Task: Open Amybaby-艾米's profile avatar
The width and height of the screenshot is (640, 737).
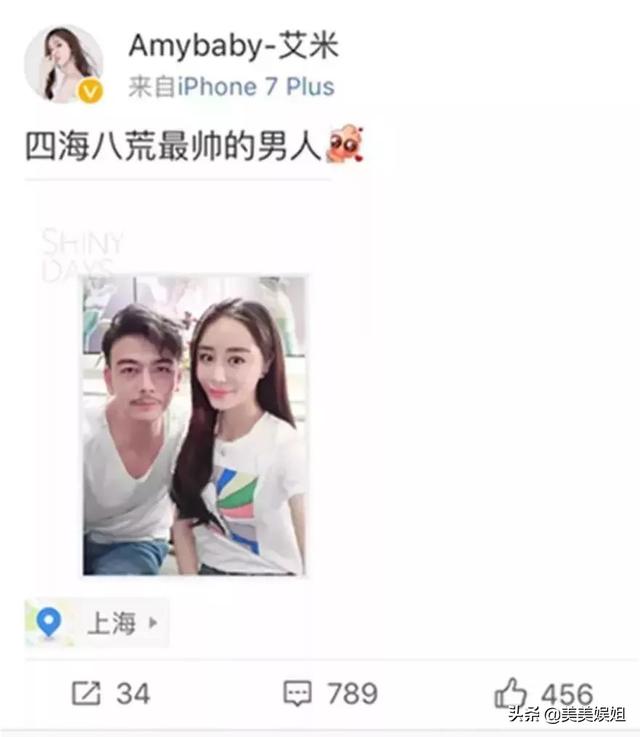Action: click(x=63, y=64)
